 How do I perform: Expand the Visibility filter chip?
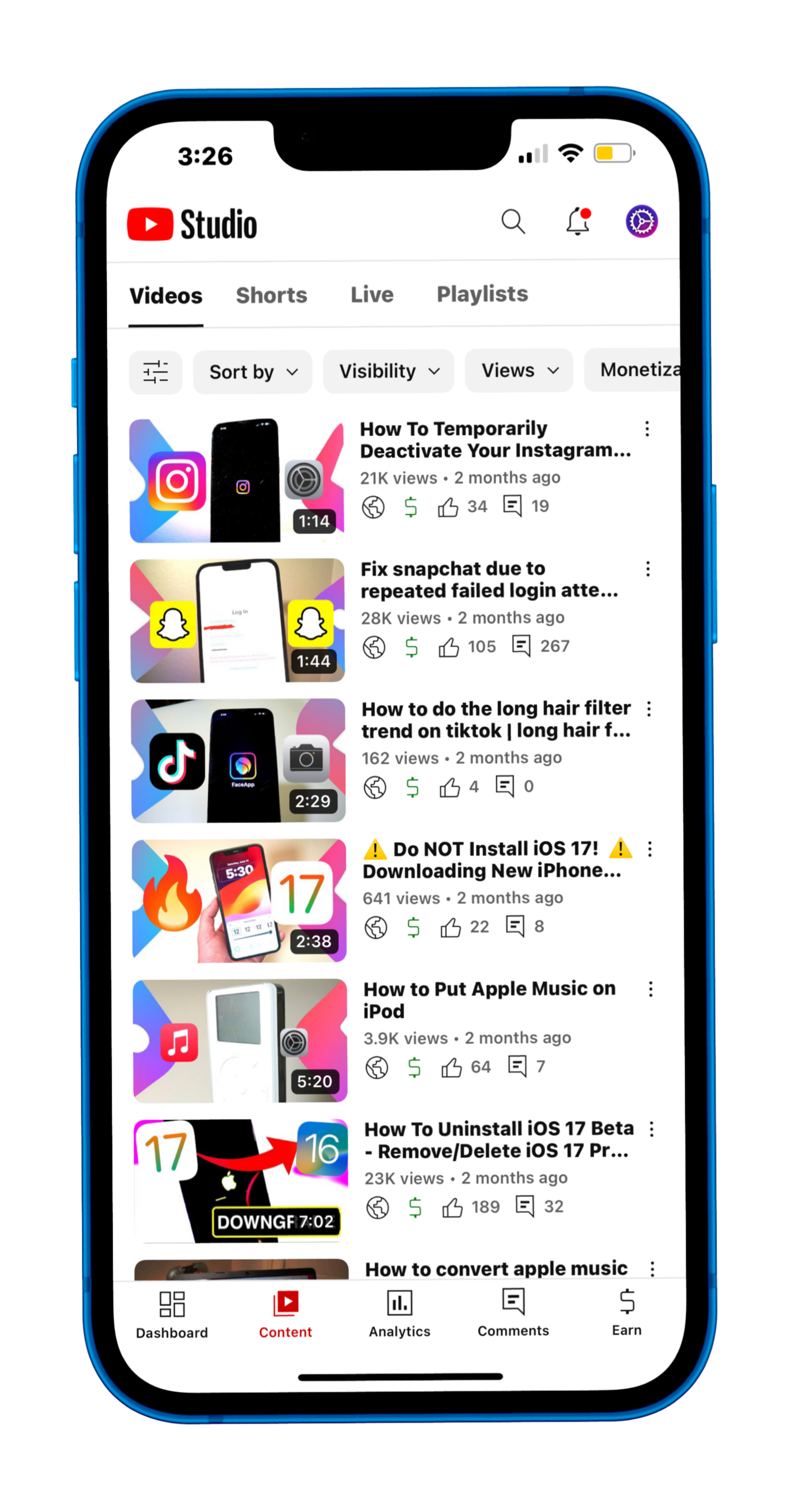pos(388,371)
